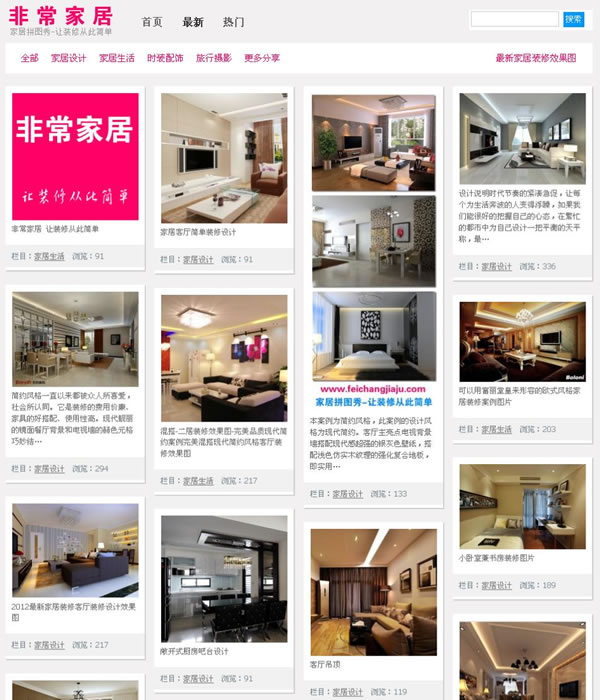Tap the 搜索 search button
Viewport: 600px width, 700px height.
click(x=573, y=19)
